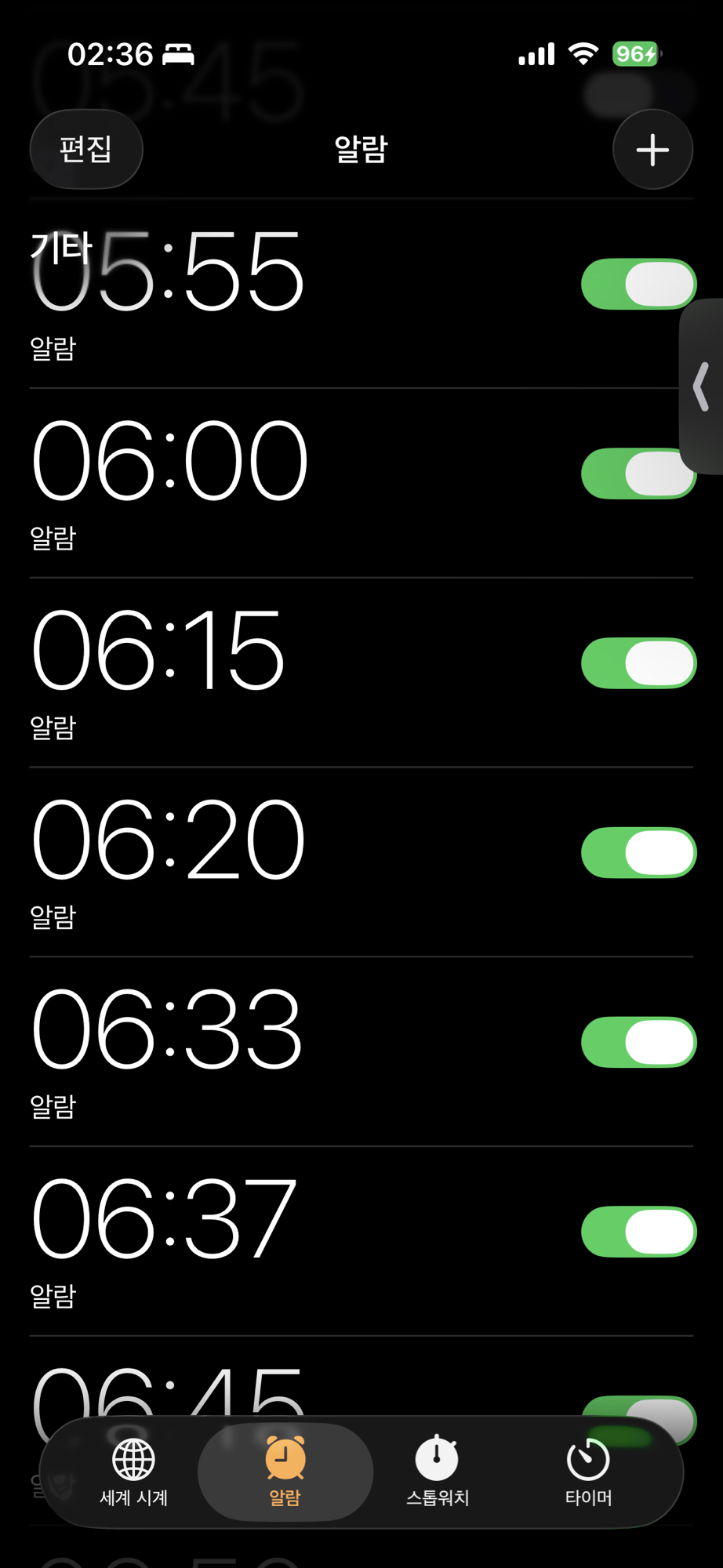Viewport: 723px width, 1568px height.
Task: Expand the side panel arrow handle
Action: coord(702,386)
